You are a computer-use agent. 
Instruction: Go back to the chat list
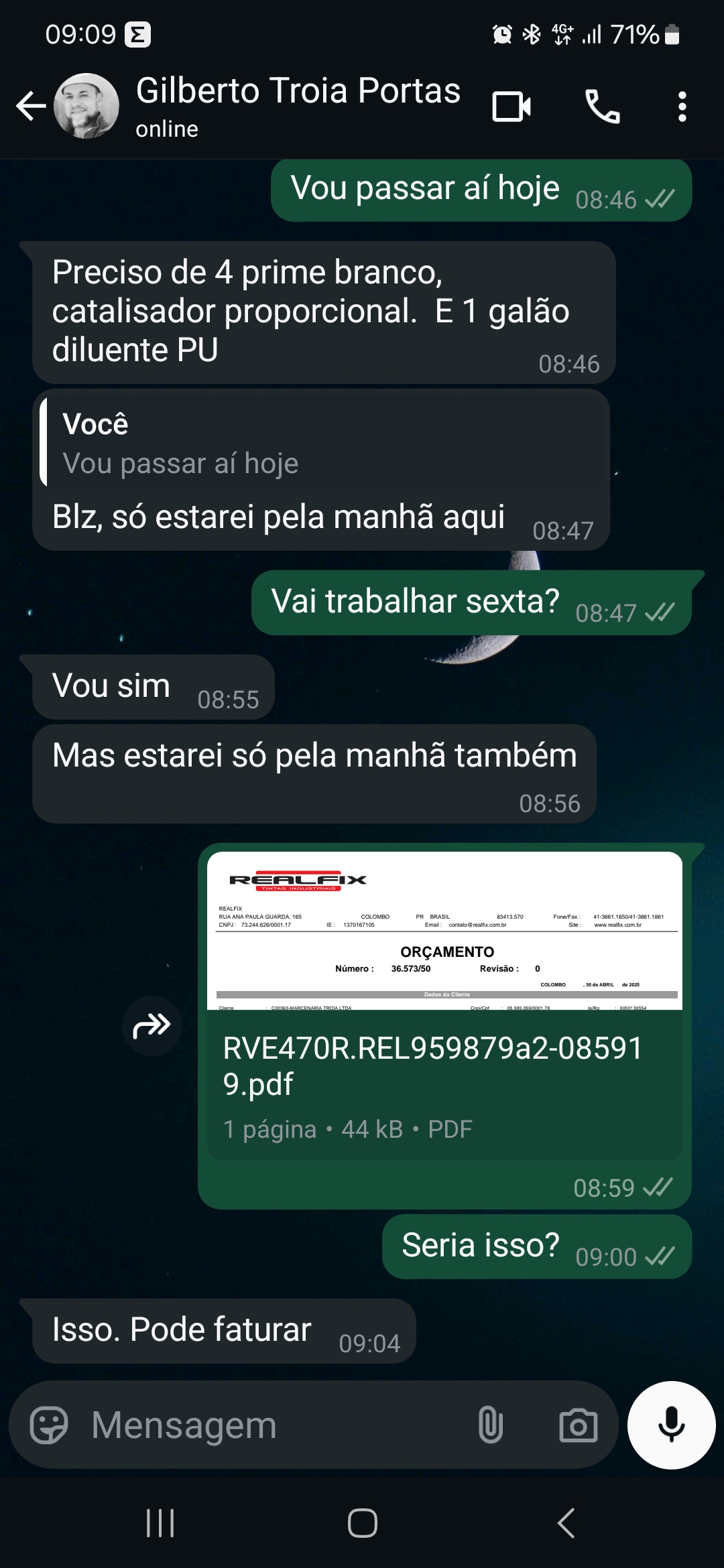click(31, 106)
